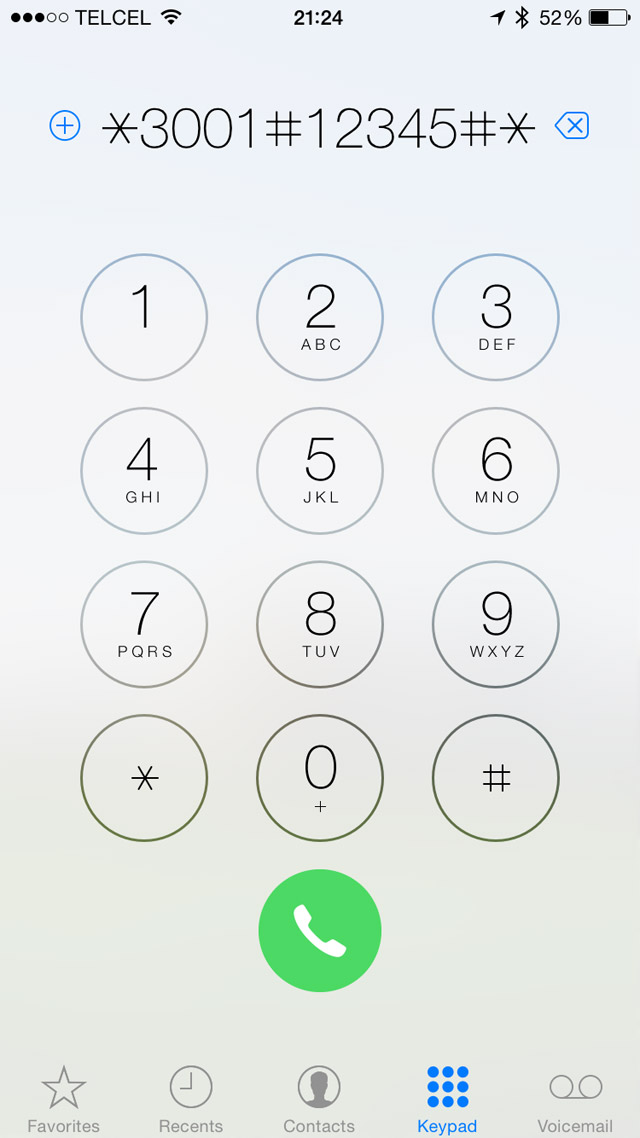The width and height of the screenshot is (640, 1138).
Task: Tap the 5 JKL key
Action: 320,470
